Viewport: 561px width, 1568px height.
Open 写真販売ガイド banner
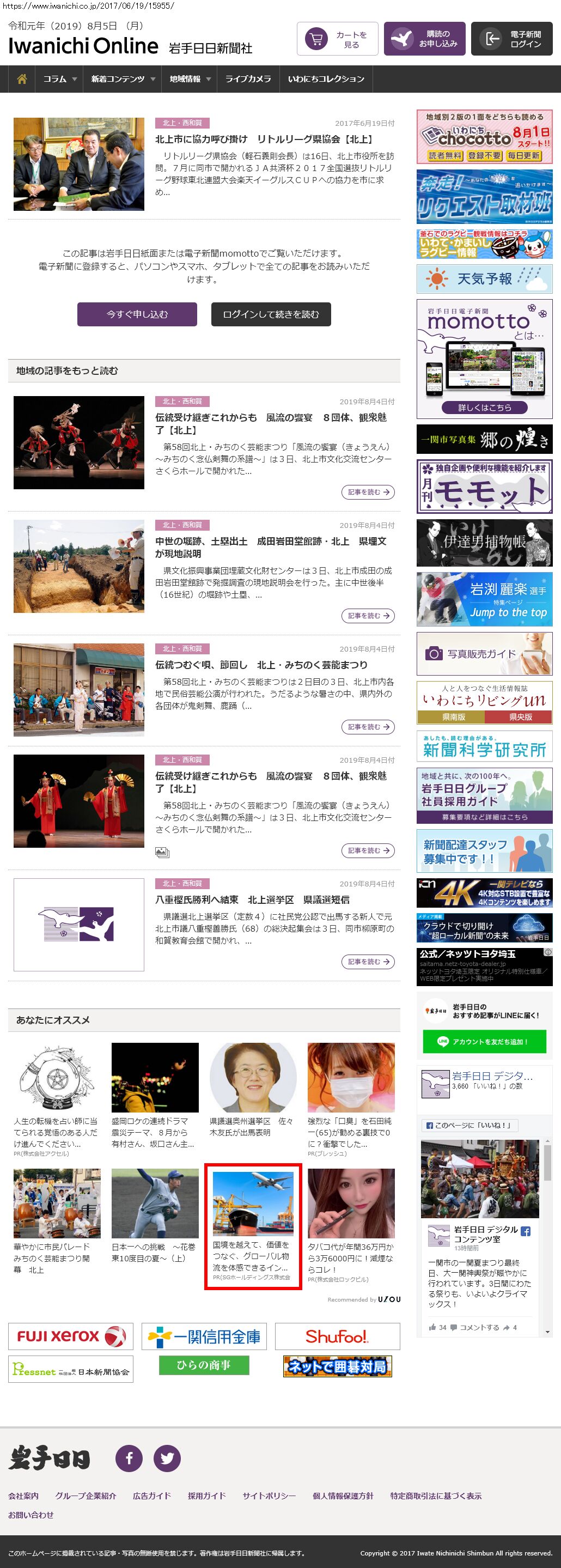tap(484, 654)
